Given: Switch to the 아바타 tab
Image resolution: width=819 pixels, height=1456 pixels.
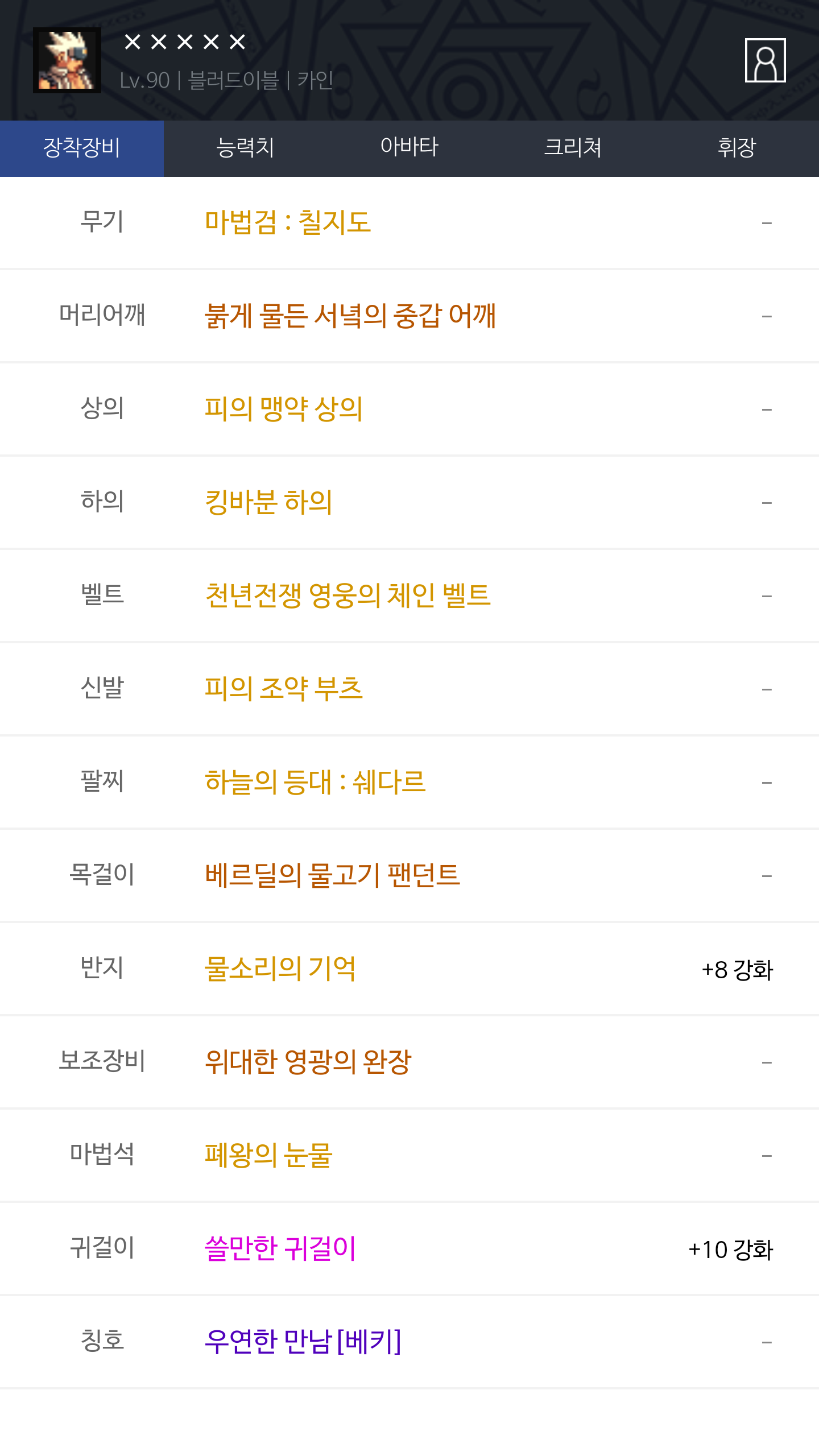Looking at the screenshot, I should [409, 148].
